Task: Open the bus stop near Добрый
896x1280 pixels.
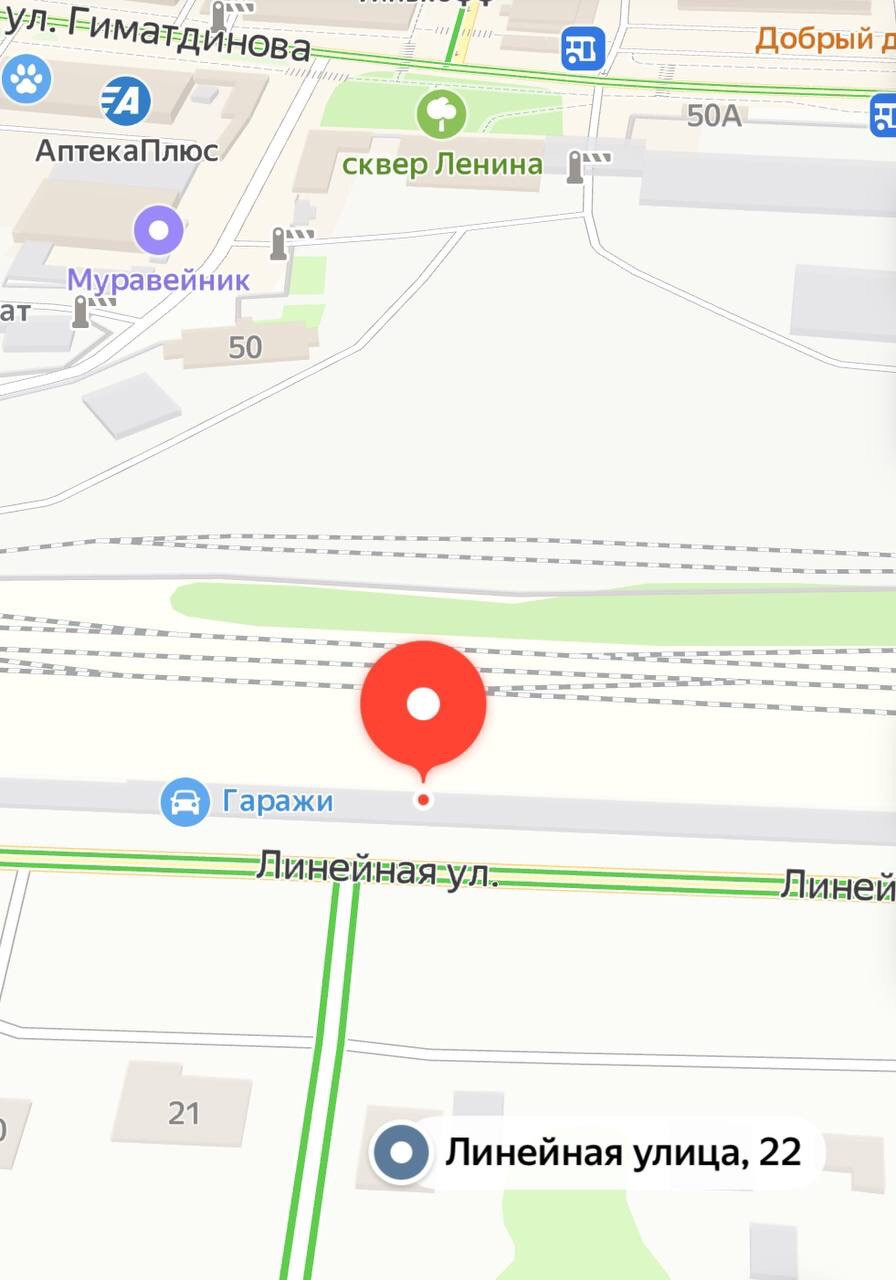Action: (583, 47)
